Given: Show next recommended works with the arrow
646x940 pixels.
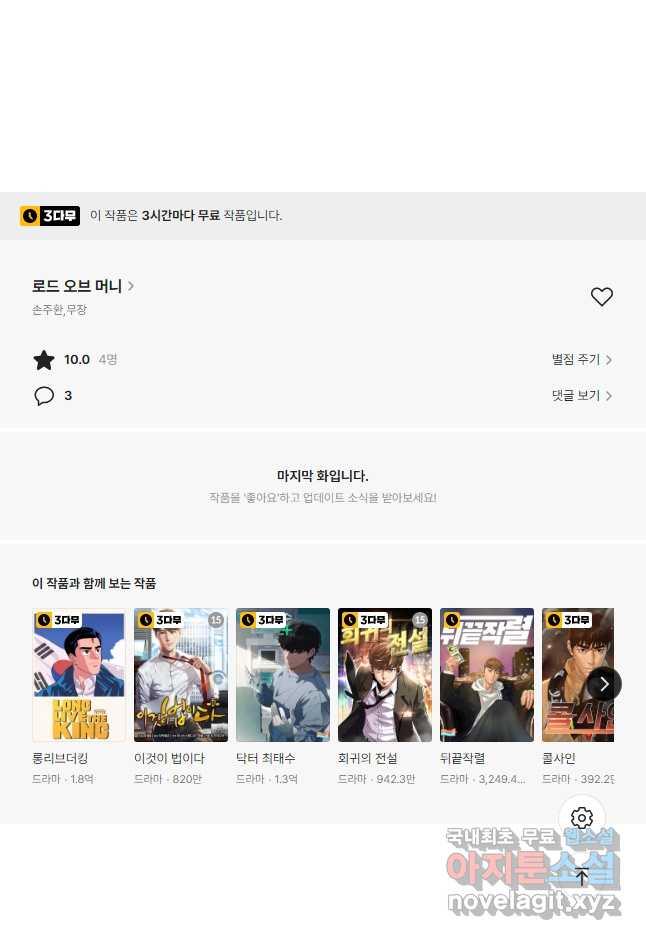Looking at the screenshot, I should coord(603,684).
